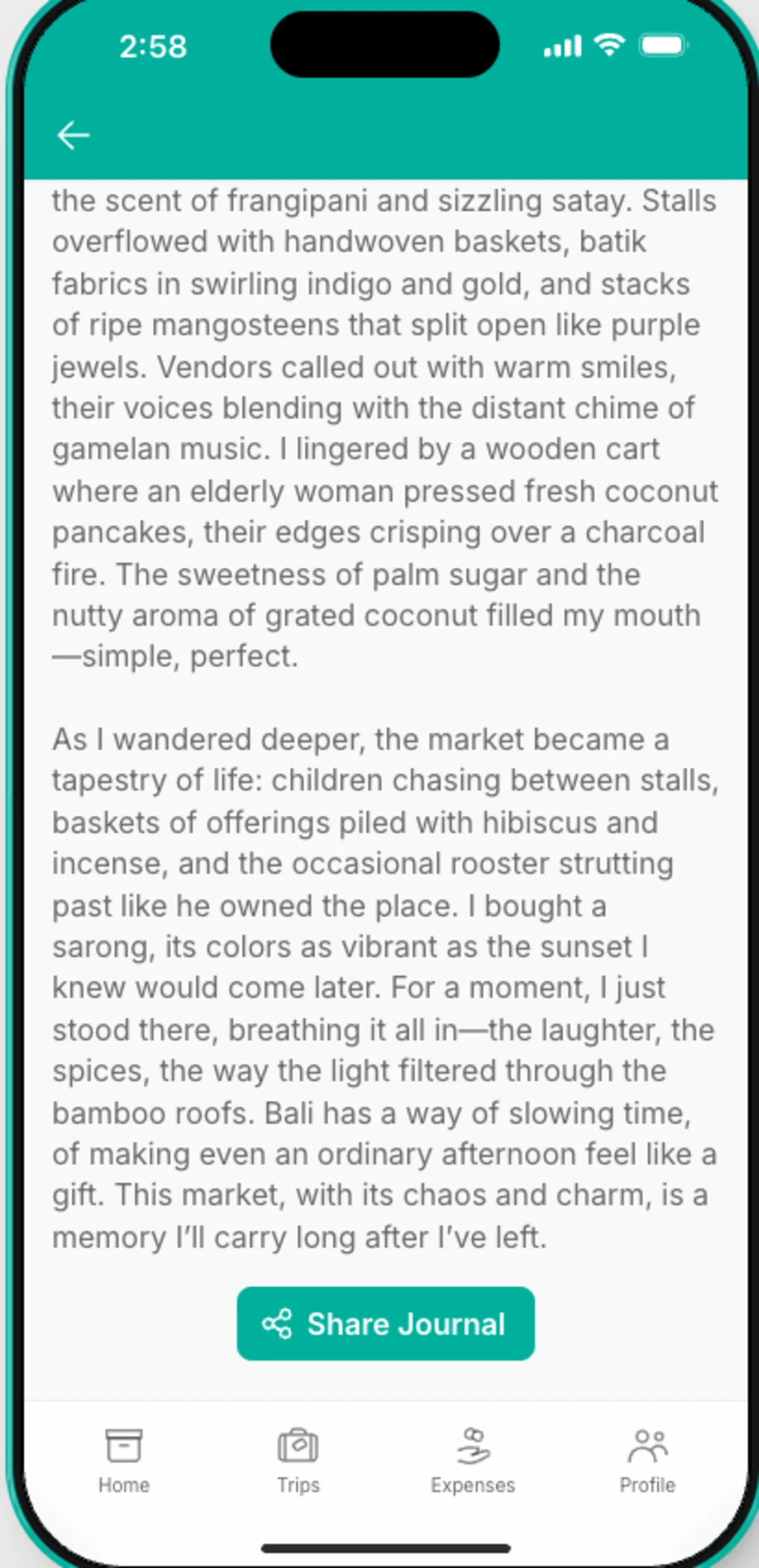Tap the Share Journal button

[x=385, y=1323]
